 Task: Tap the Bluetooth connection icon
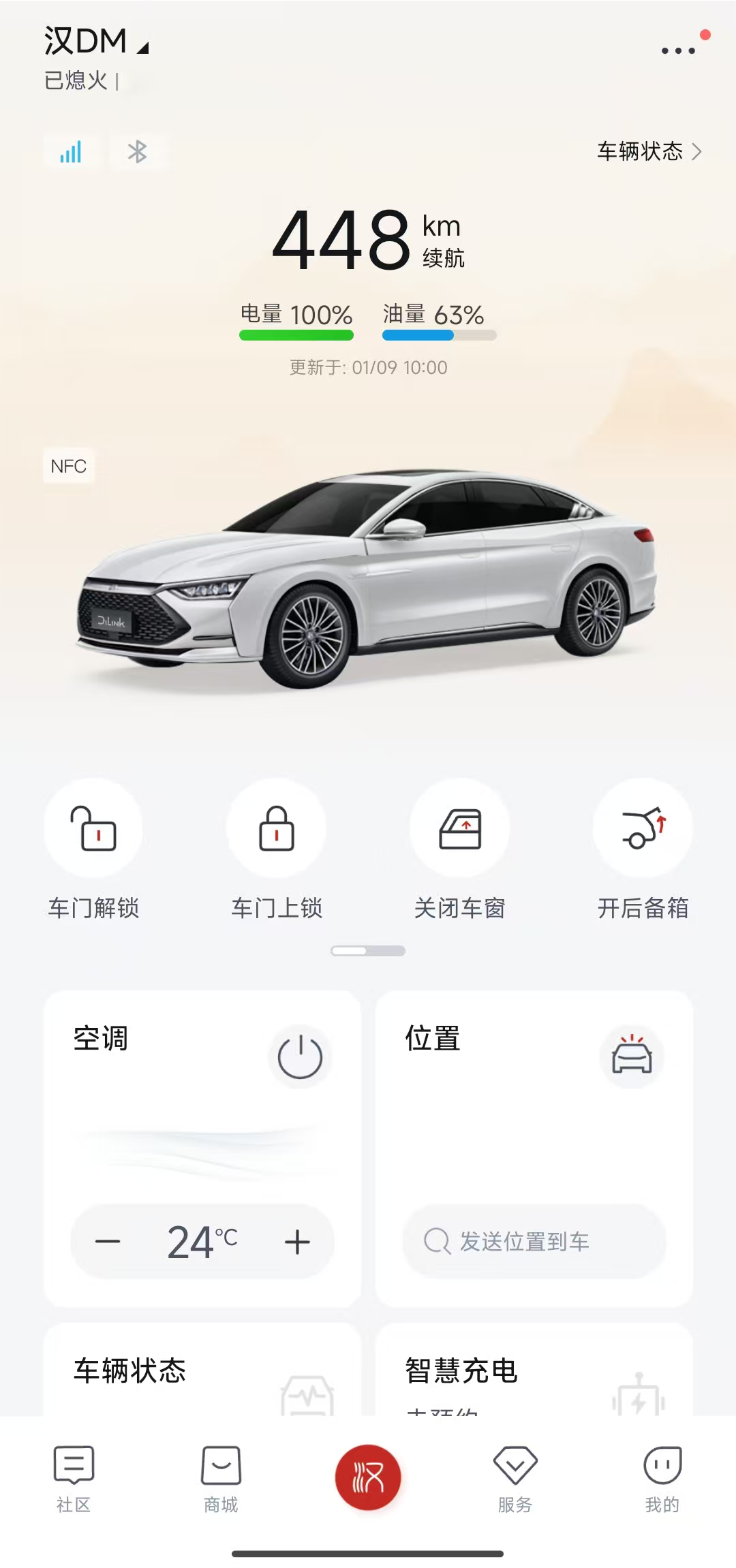[137, 151]
